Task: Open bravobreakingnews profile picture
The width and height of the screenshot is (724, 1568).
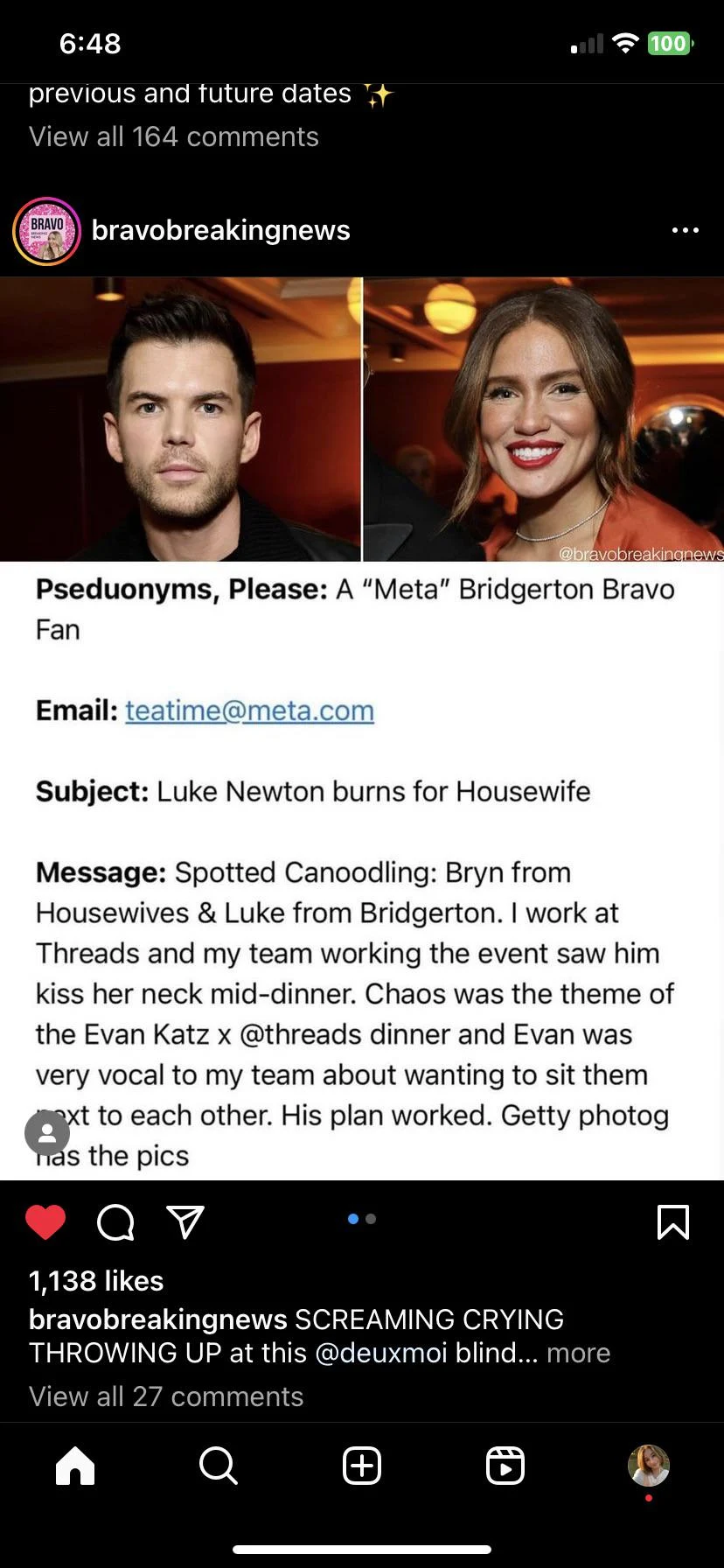Action: coord(46,231)
